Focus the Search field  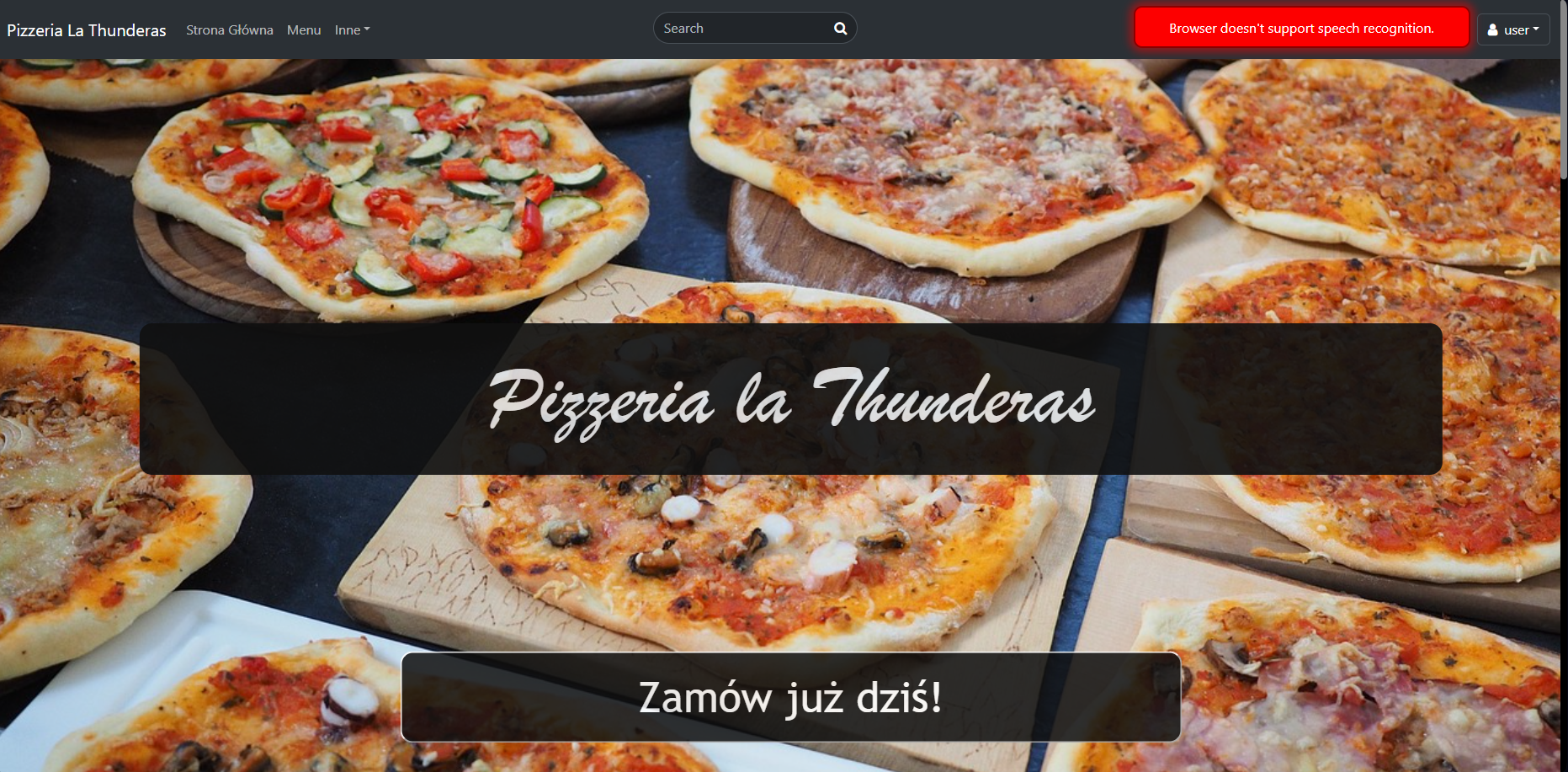click(741, 29)
